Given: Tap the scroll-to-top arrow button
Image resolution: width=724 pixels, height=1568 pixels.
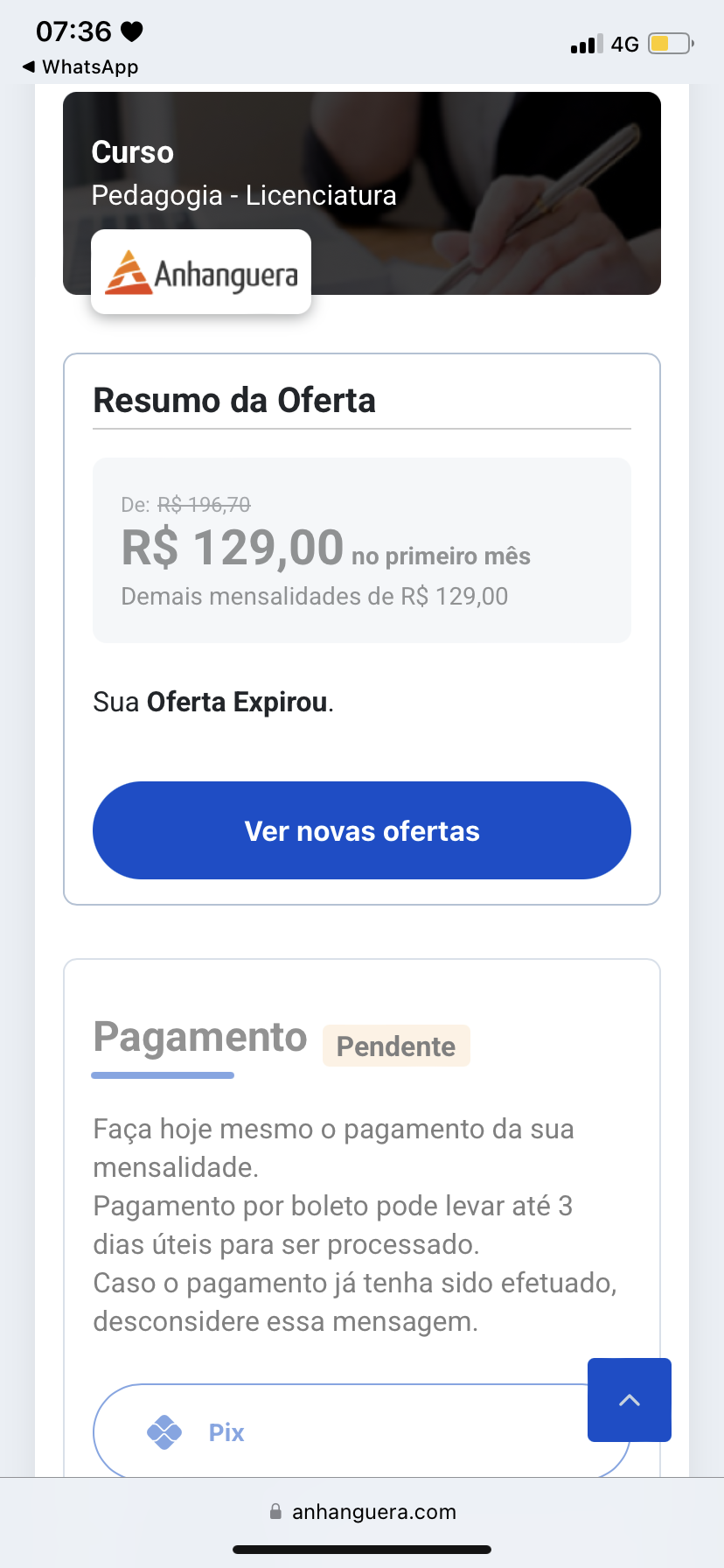Looking at the screenshot, I should pos(629,1400).
